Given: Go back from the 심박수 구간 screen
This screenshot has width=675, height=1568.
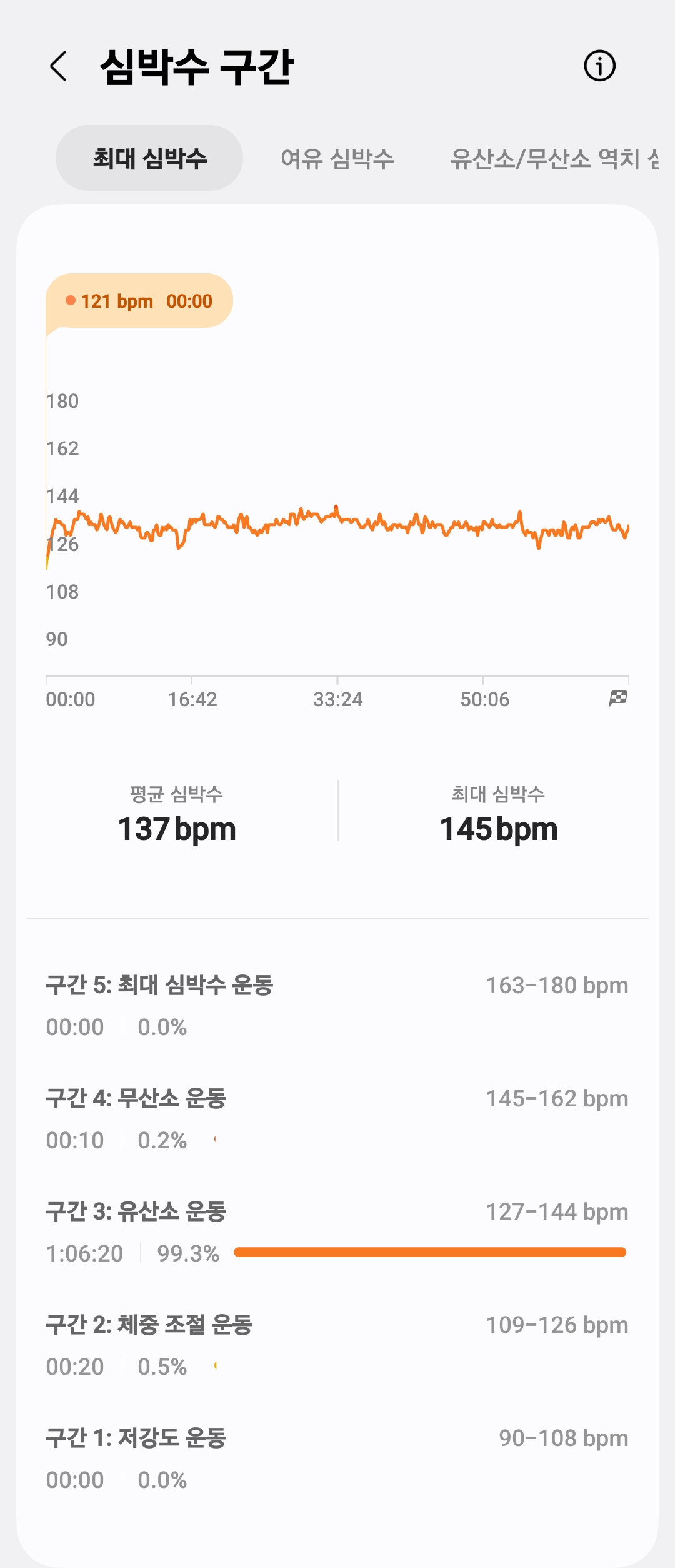Looking at the screenshot, I should tap(58, 66).
